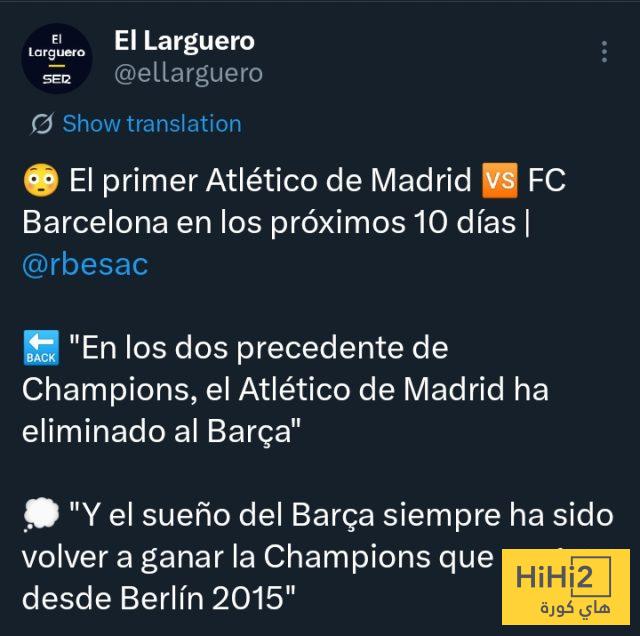
Task: Open the tweet overflow menu
Action: pyautogui.click(x=603, y=52)
